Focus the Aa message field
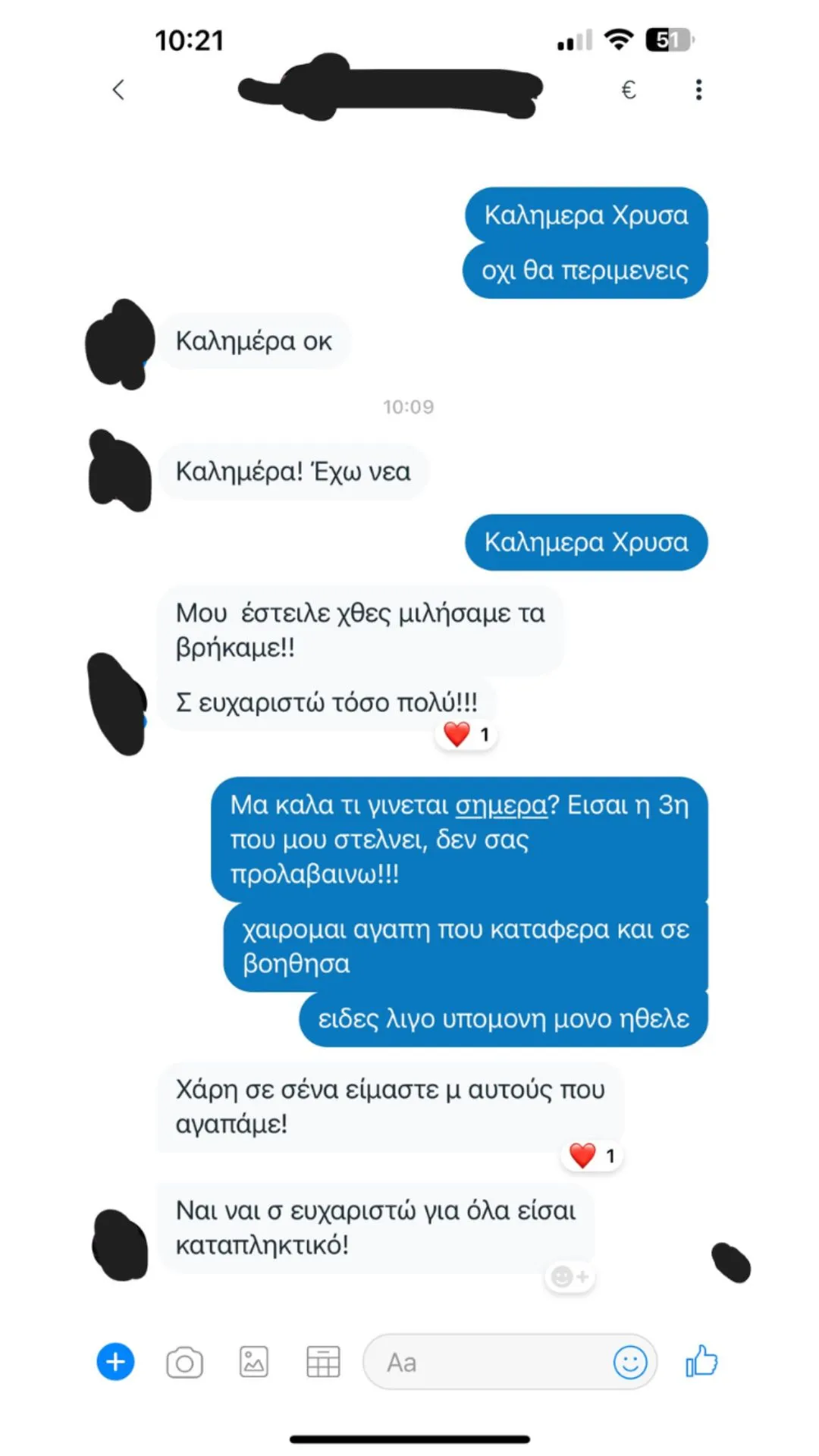The width and height of the screenshot is (819, 1456). tap(485, 1362)
